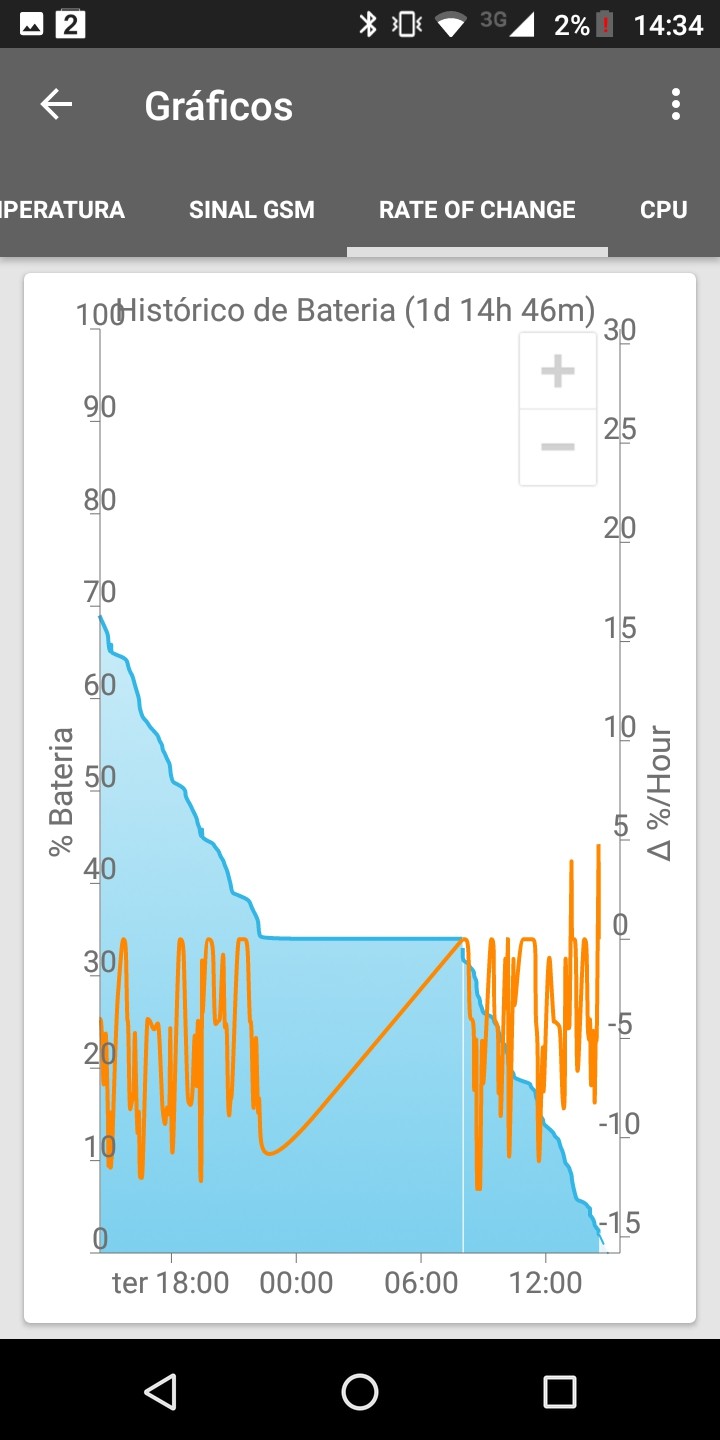Open the overflow menu in Gráficos
The height and width of the screenshot is (1440, 720).
coord(676,105)
